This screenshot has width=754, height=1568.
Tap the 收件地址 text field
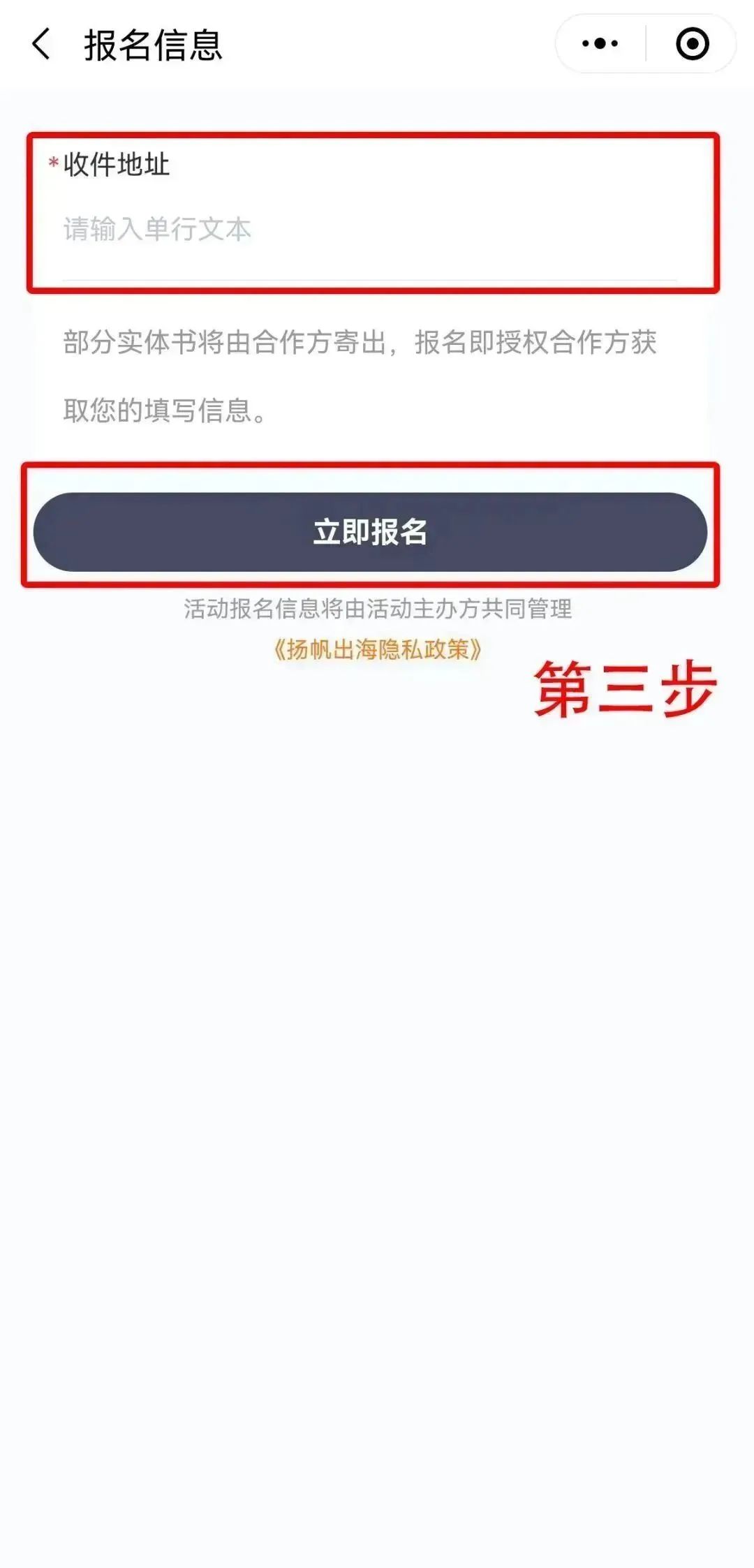click(x=370, y=230)
